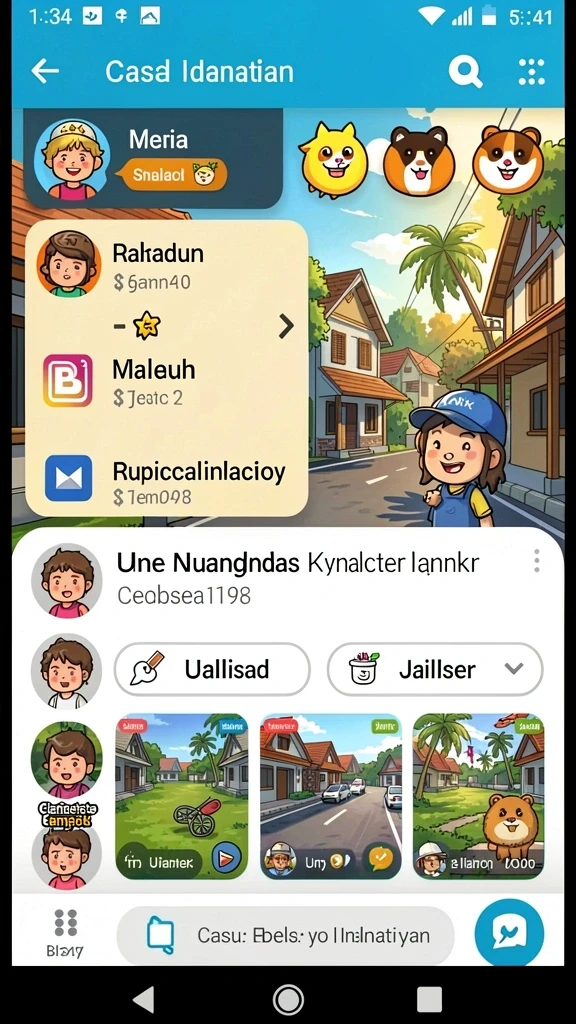Open the Uiantek thumbnail with the bicycle
The width and height of the screenshot is (576, 1024).
pos(182,796)
